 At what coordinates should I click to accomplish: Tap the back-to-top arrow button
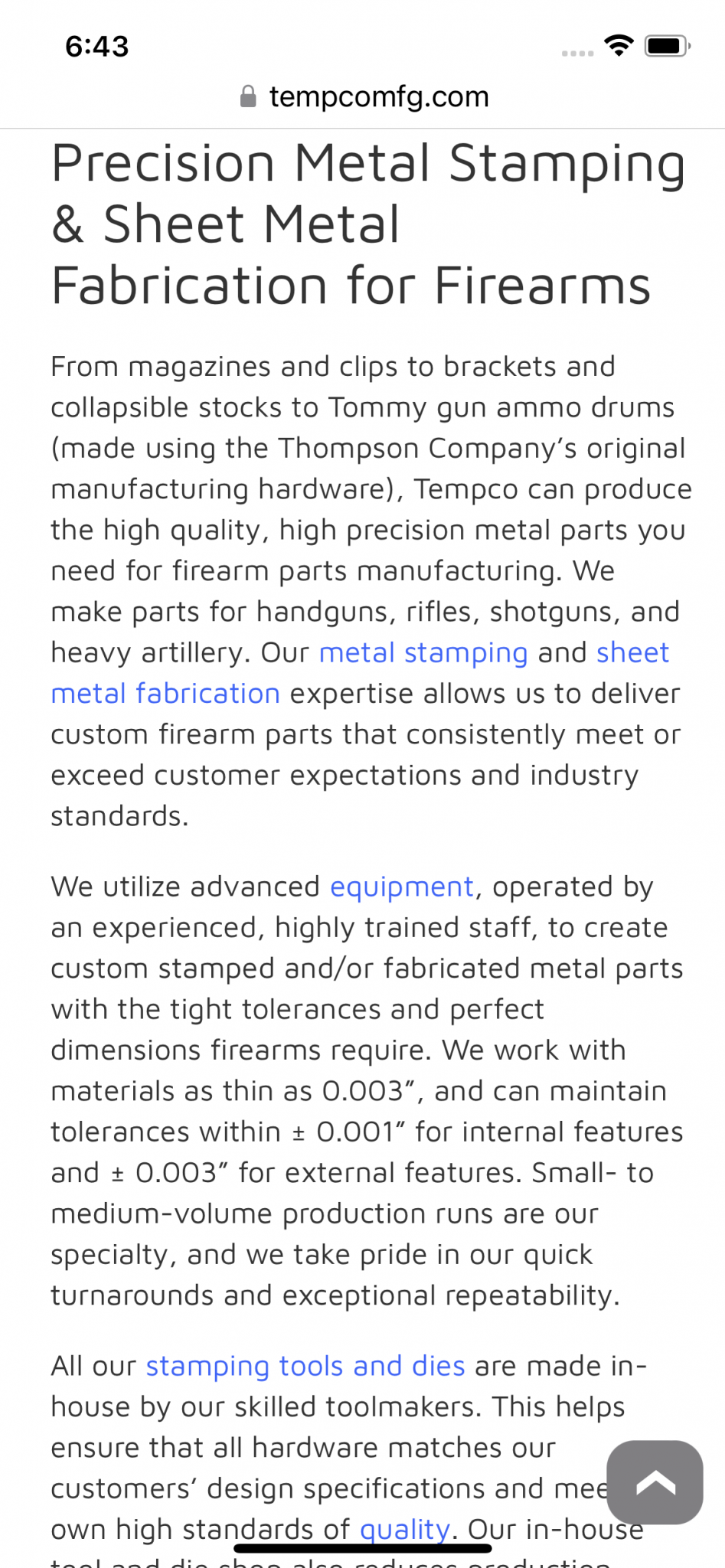pos(655,1483)
